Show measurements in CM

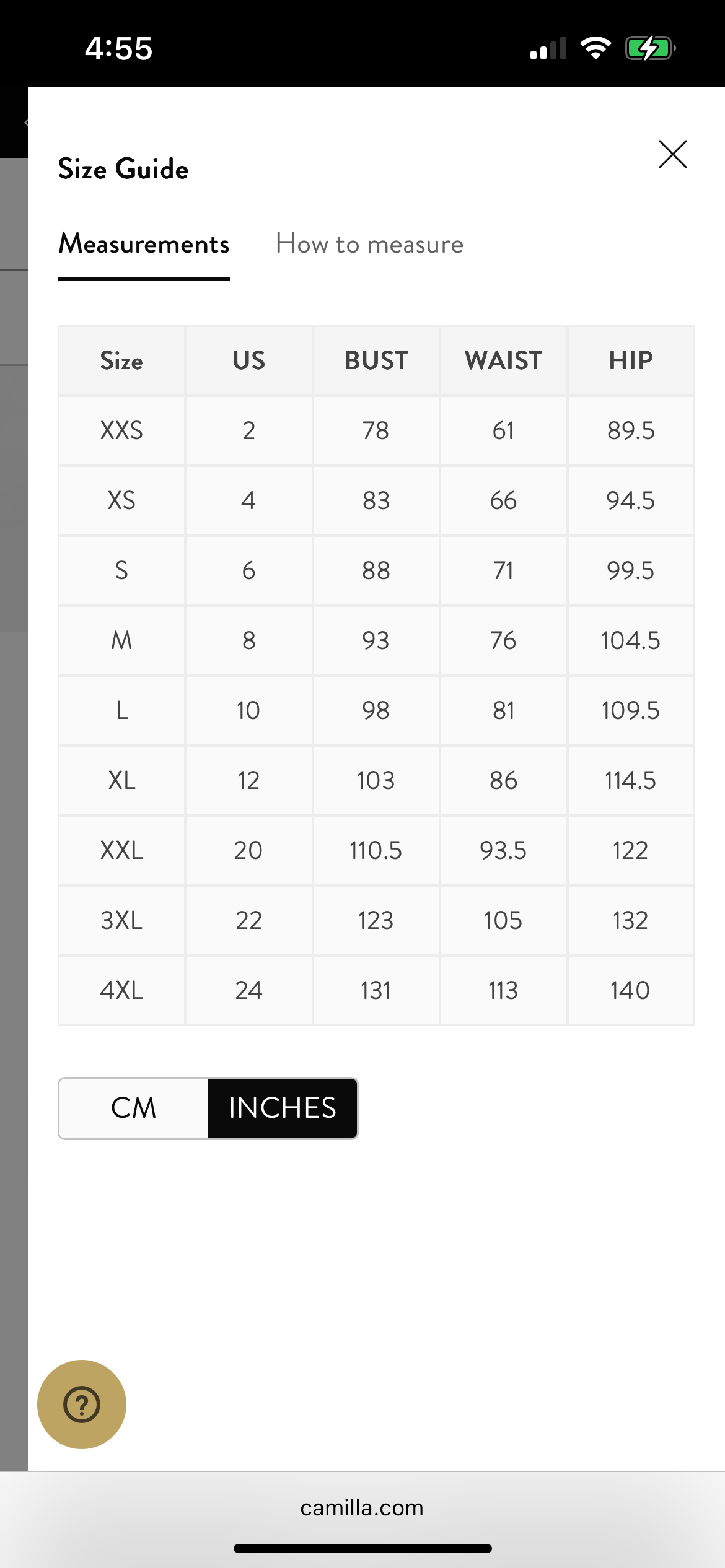coord(134,1108)
